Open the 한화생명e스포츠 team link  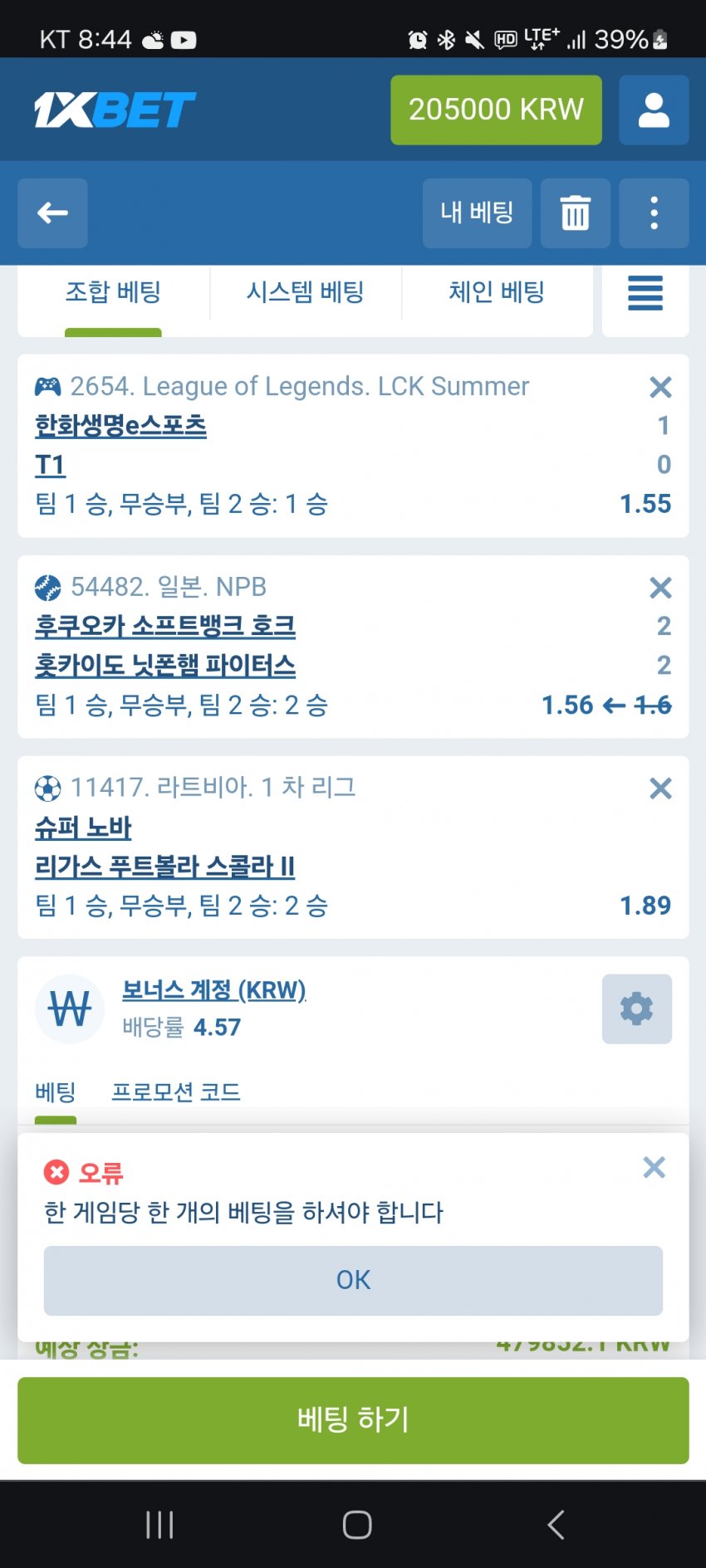point(120,425)
